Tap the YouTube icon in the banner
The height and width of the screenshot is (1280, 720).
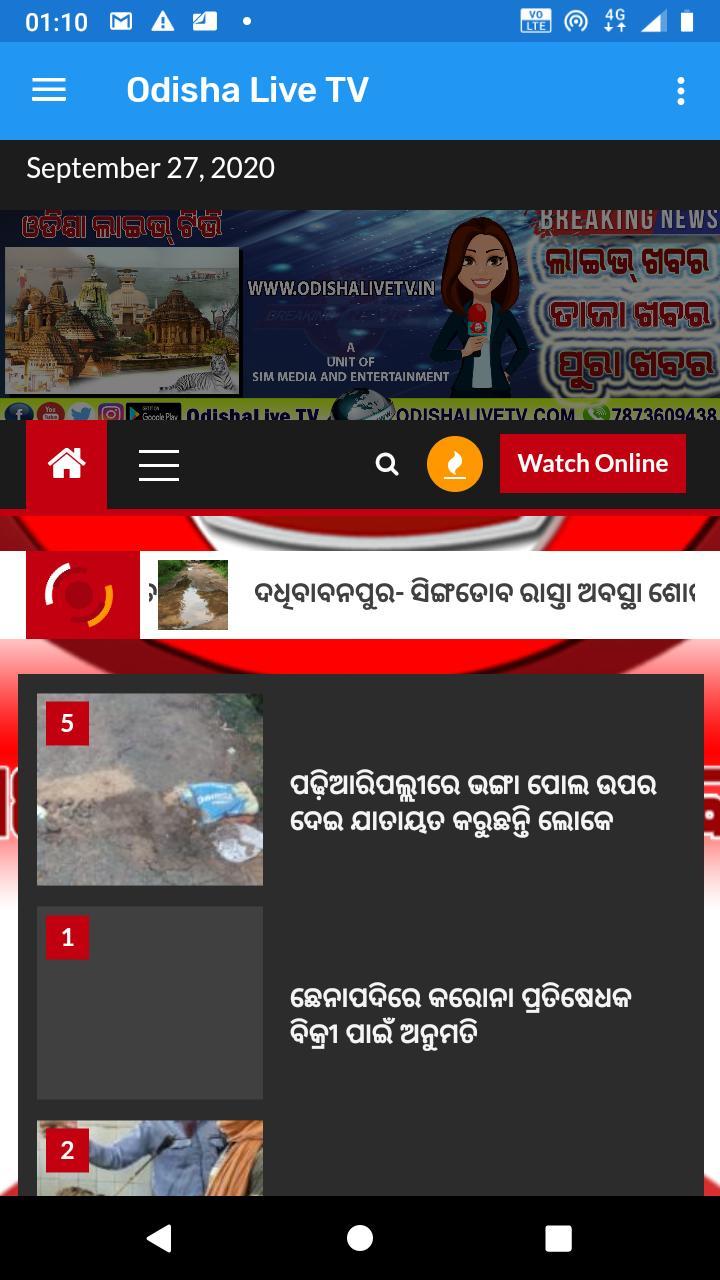coord(48,413)
